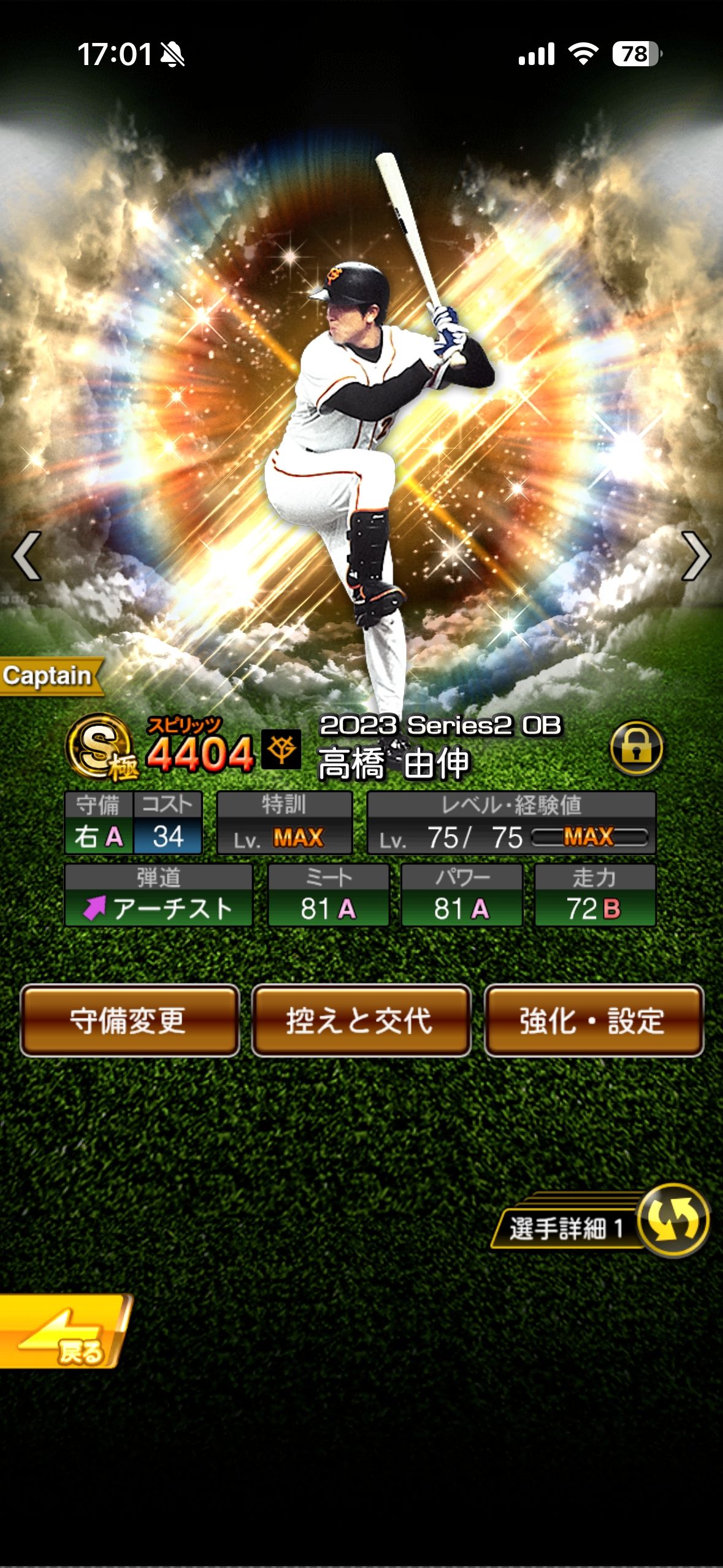Go to the previous player card
The image size is (723, 1568).
[x=26, y=556]
